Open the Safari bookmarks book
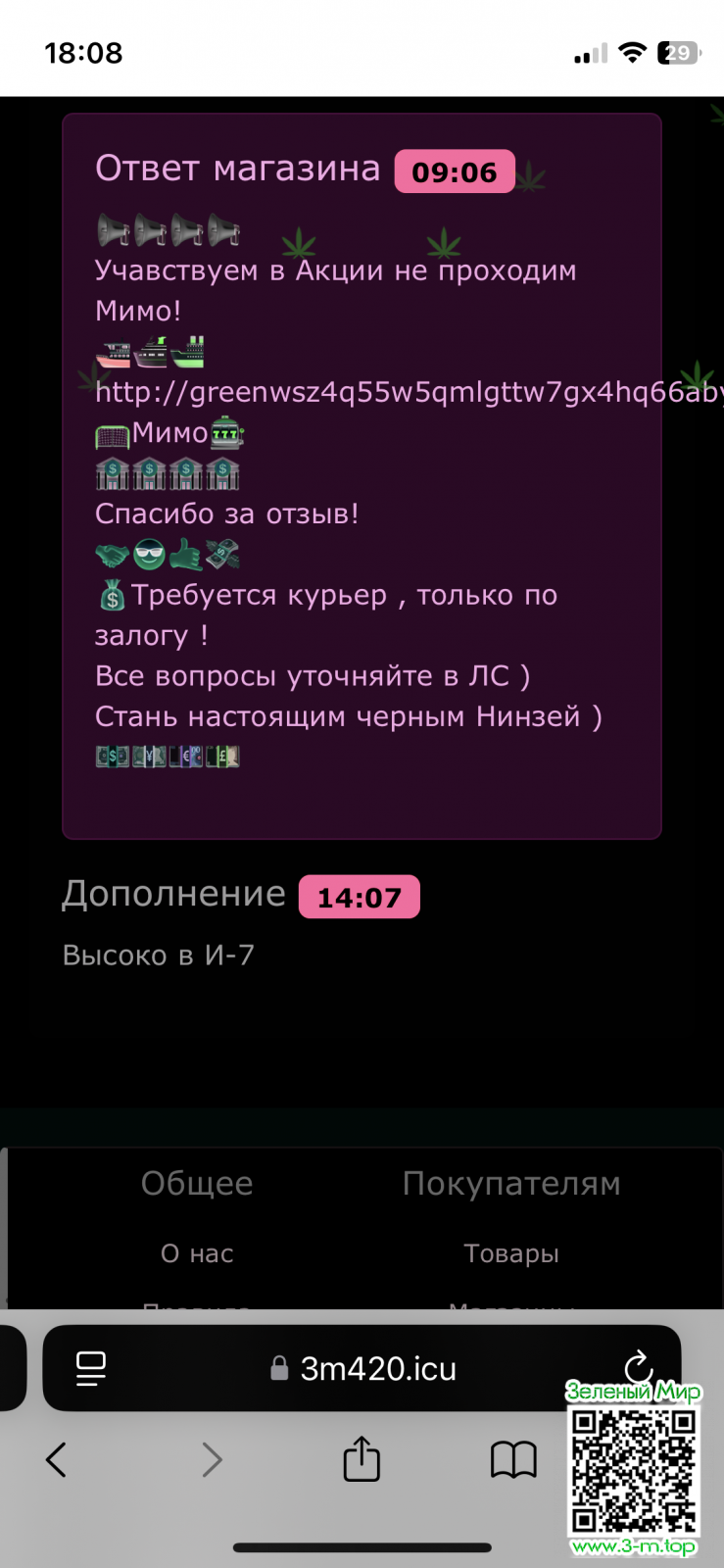 513,1459
